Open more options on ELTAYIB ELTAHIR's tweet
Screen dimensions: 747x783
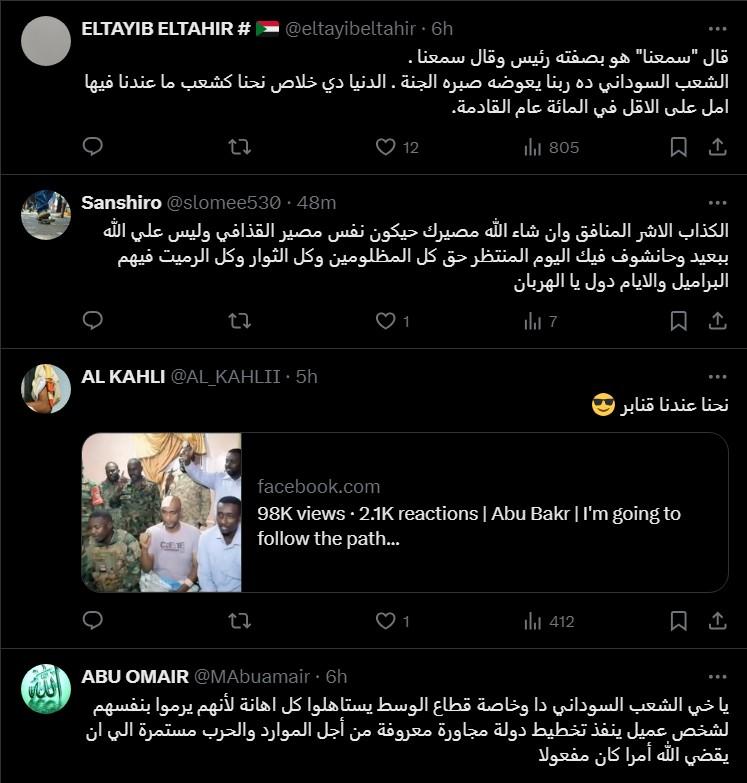tap(717, 29)
